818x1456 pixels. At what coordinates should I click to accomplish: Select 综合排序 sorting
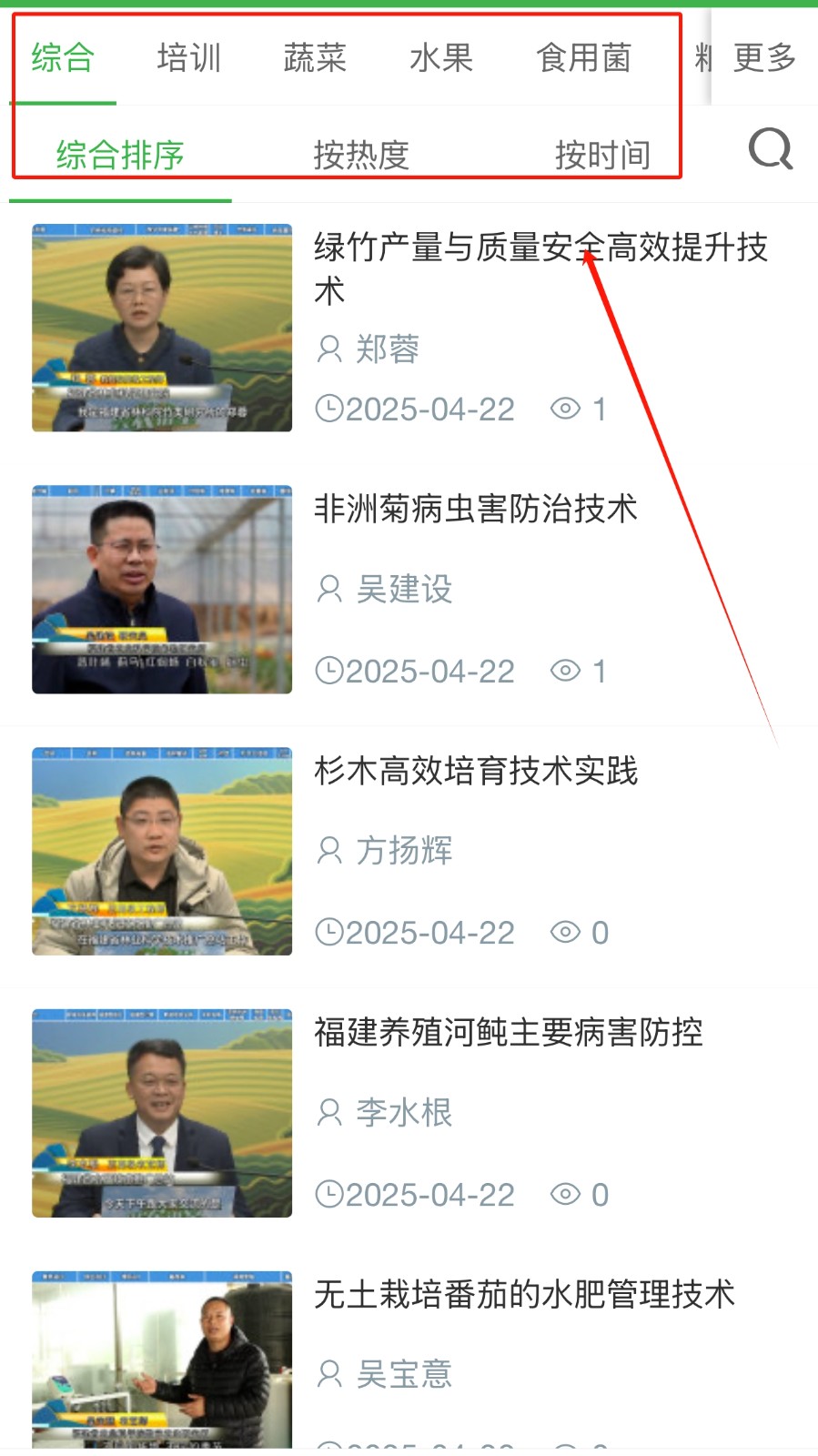(120, 155)
